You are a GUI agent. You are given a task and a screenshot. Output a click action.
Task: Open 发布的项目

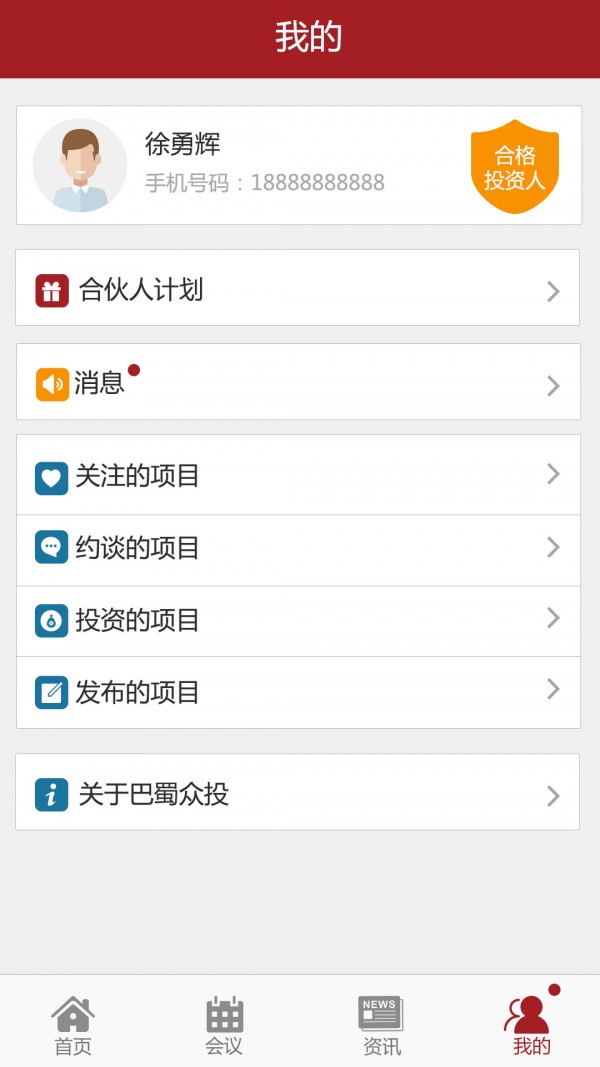297,692
